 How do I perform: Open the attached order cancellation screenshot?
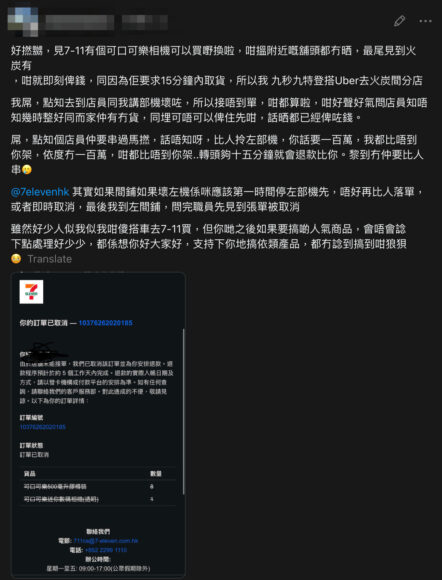pyautogui.click(x=98, y=425)
